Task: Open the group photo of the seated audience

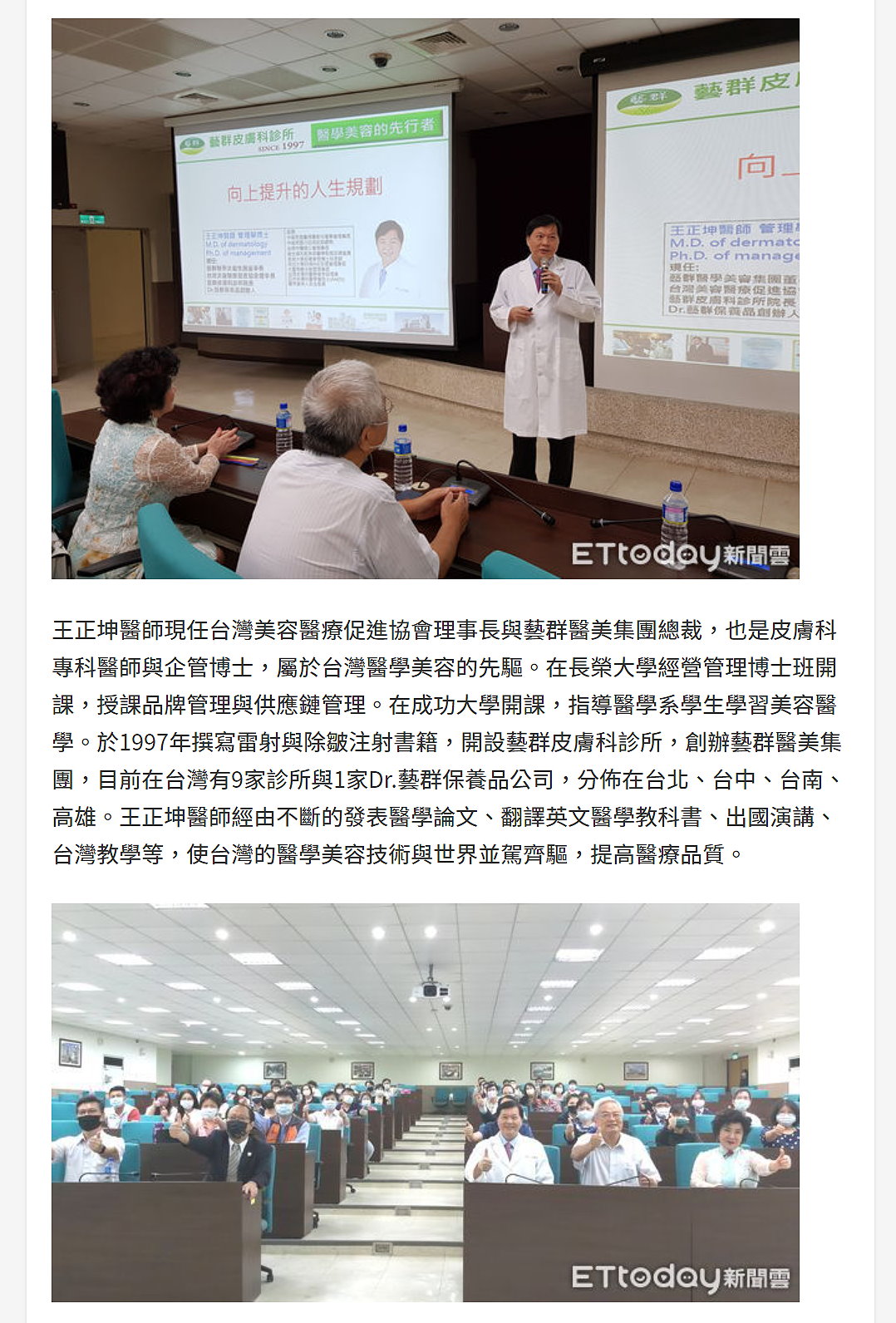Action: pyautogui.click(x=425, y=1102)
